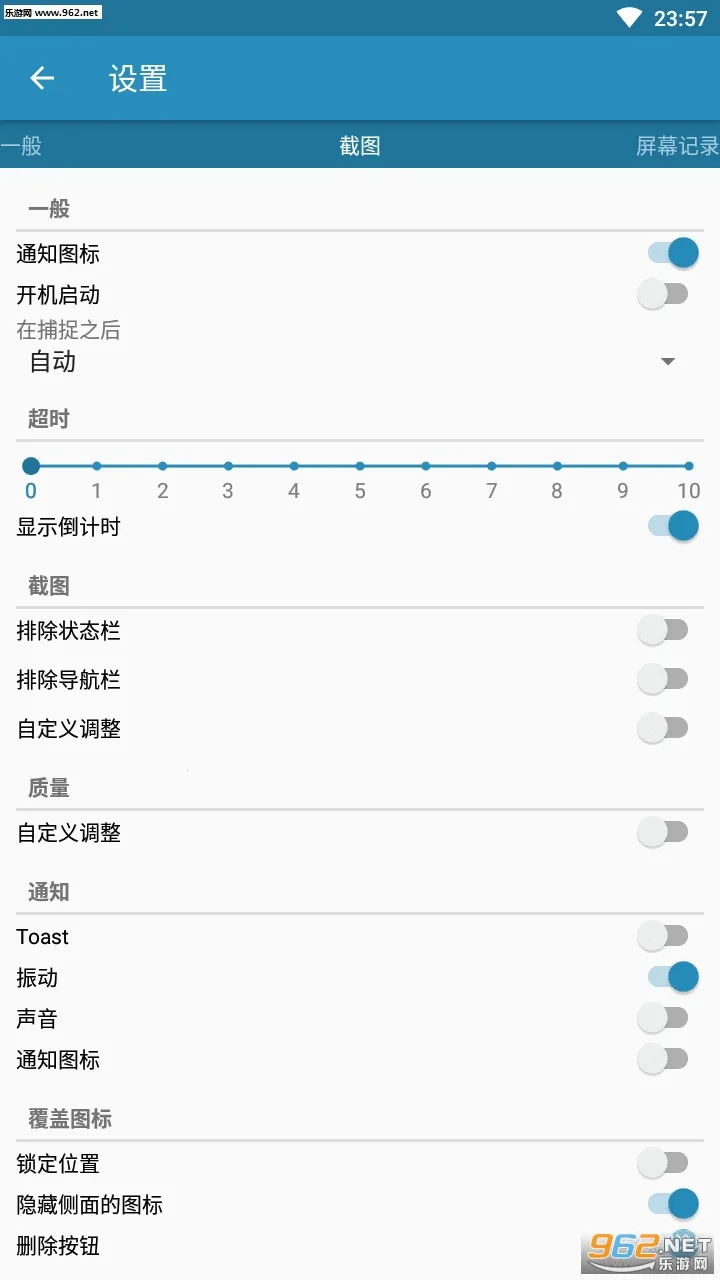
Task: Toggle 锁定位置 under 覆盖图标
Action: tap(664, 1164)
